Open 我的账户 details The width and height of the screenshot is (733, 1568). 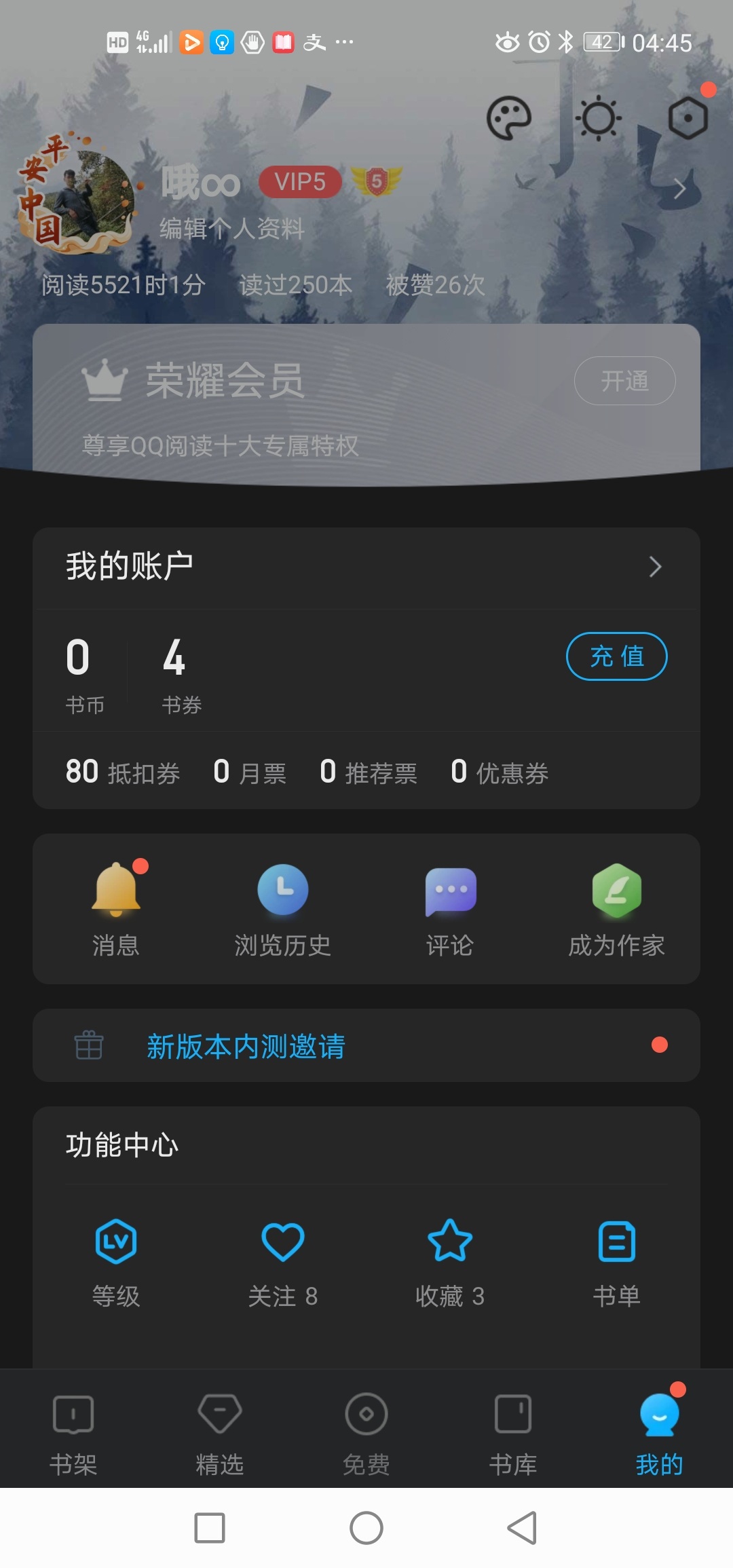click(x=366, y=567)
